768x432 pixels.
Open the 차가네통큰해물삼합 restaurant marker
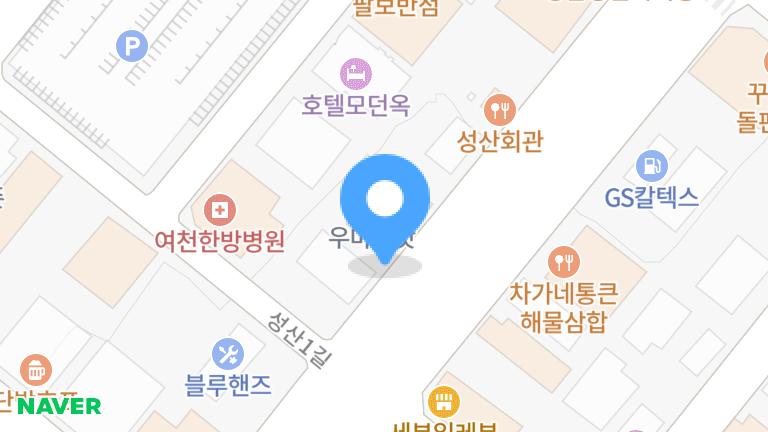tap(564, 262)
